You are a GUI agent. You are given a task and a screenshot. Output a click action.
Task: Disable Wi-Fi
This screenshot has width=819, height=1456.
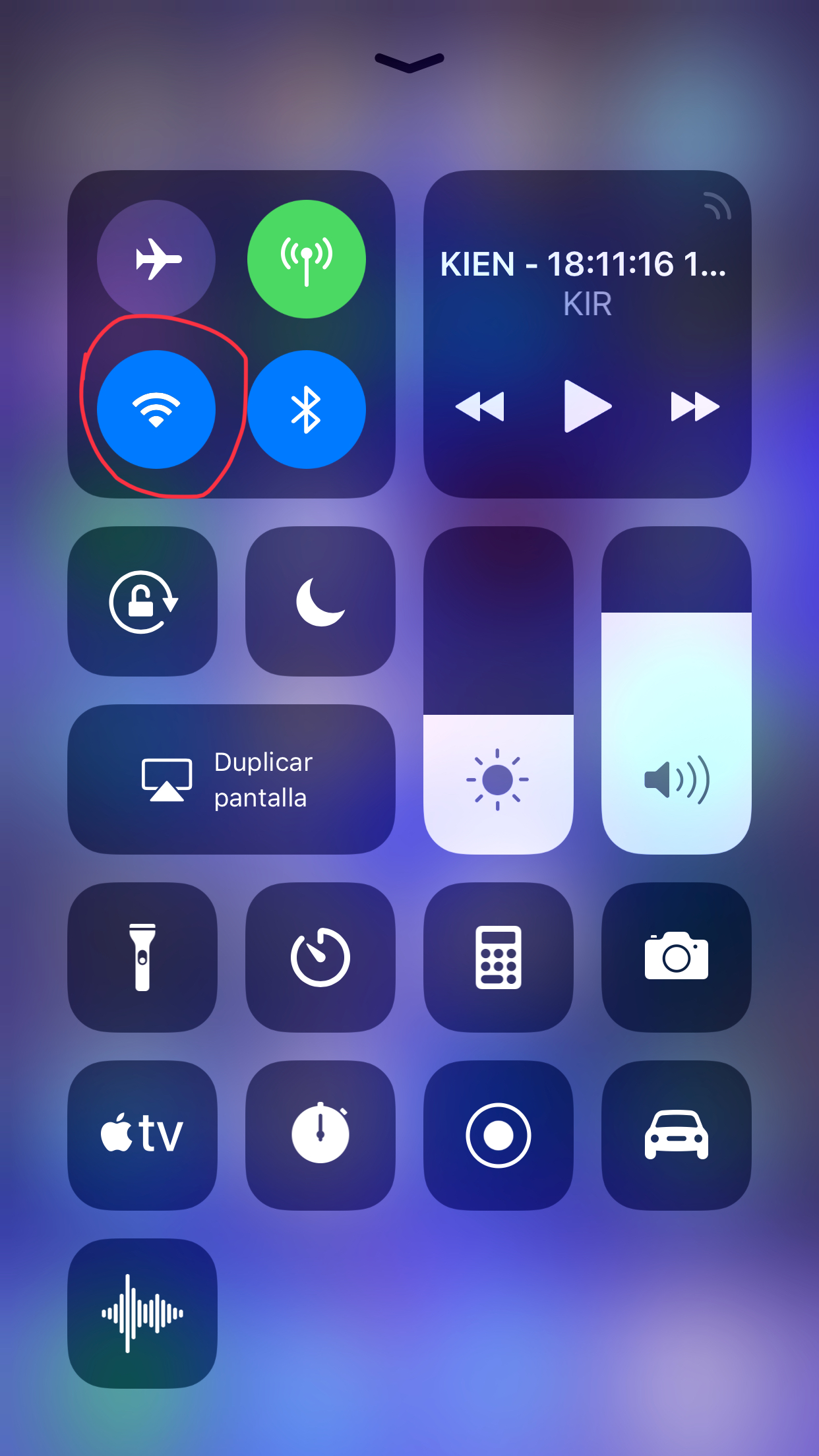click(156, 409)
